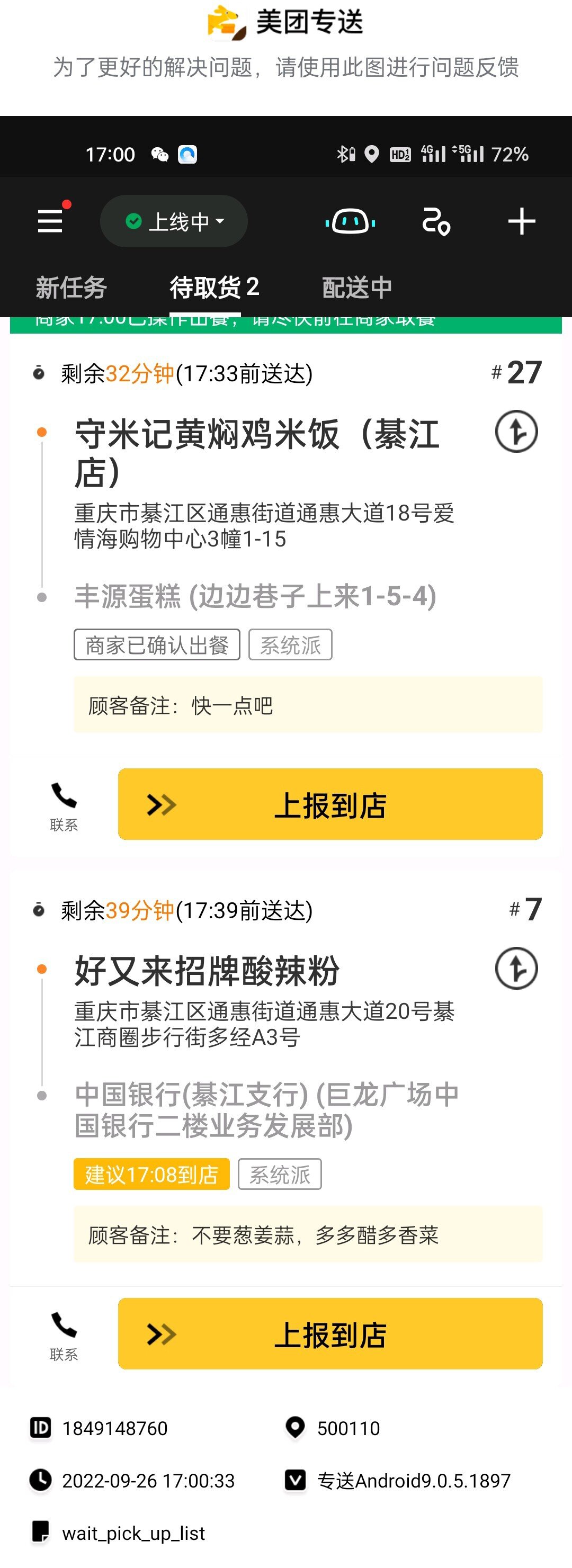Switch to the 新任务 tab
Screen dimensions: 572x1568
coord(71,288)
